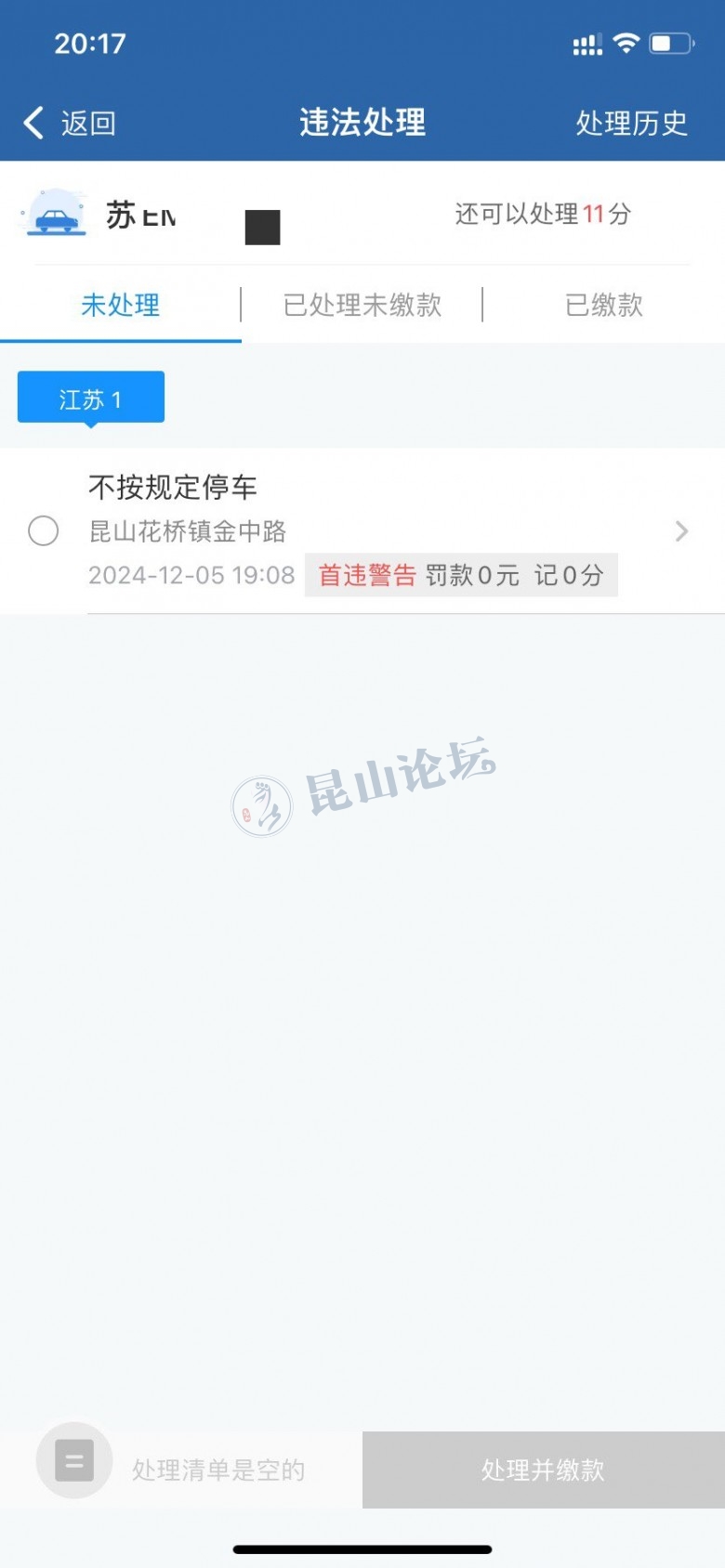This screenshot has width=725, height=1568.
Task: Select the 江苏 1 region chip
Action: (91, 399)
